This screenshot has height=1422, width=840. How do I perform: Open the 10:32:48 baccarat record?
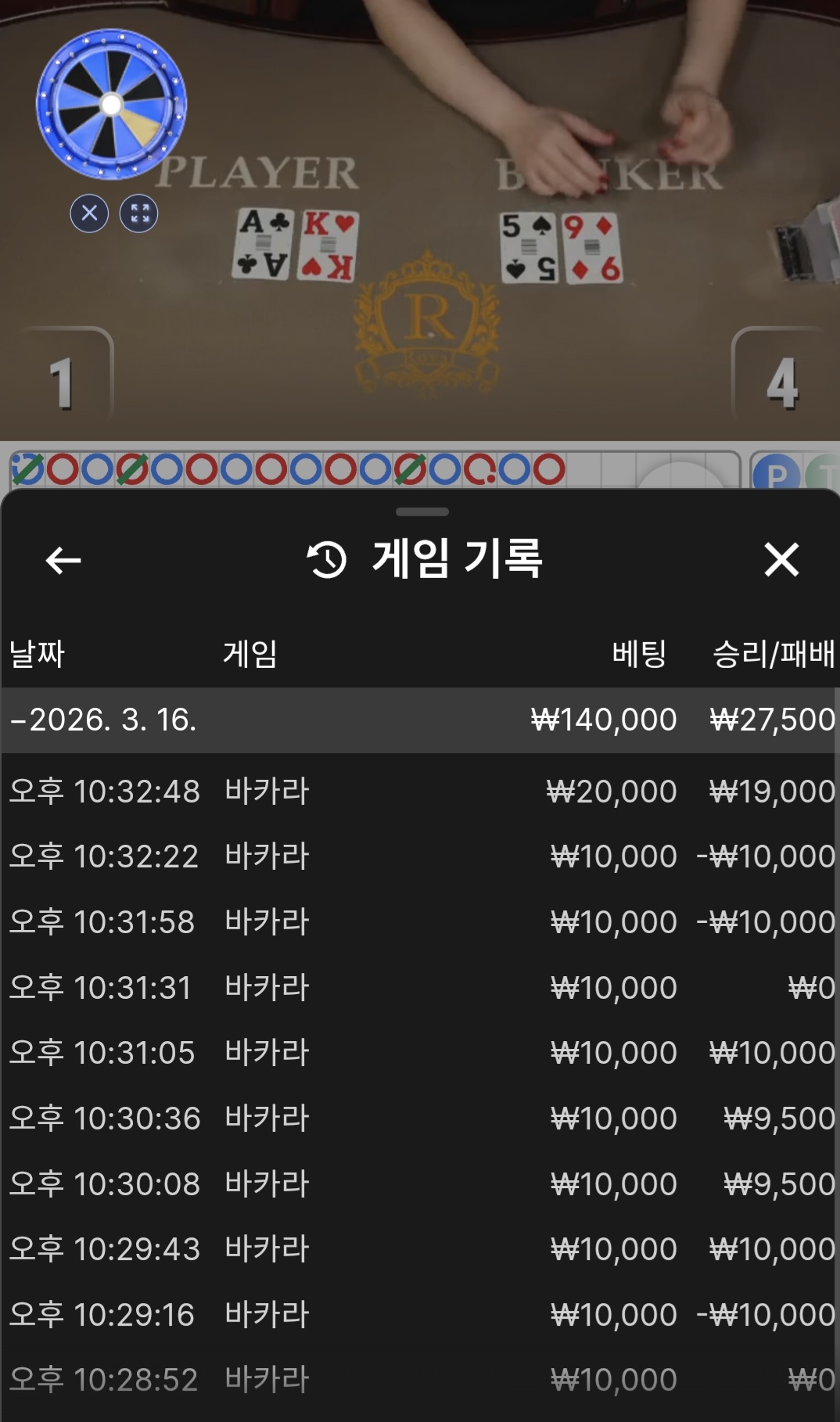pos(420,792)
